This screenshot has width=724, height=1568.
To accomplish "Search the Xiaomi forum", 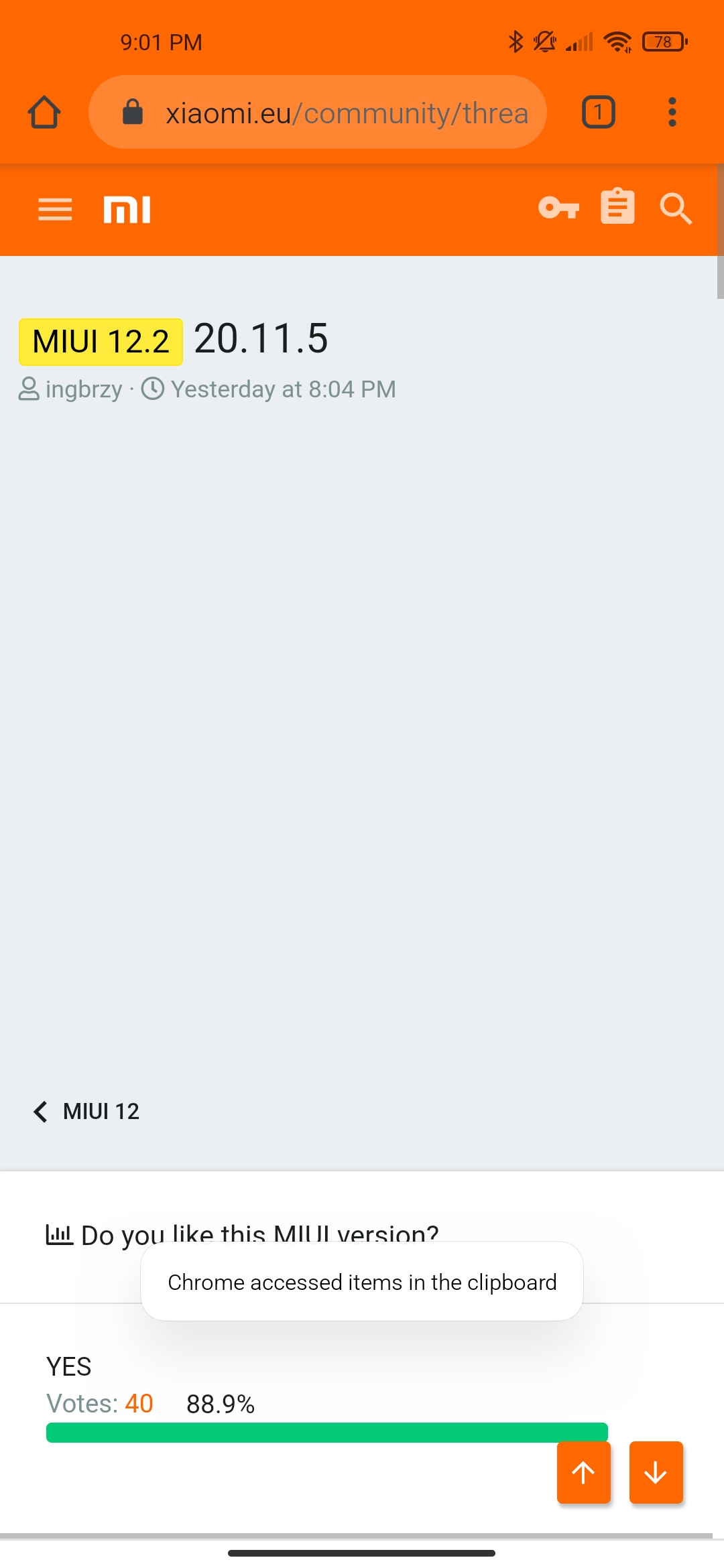I will [675, 208].
